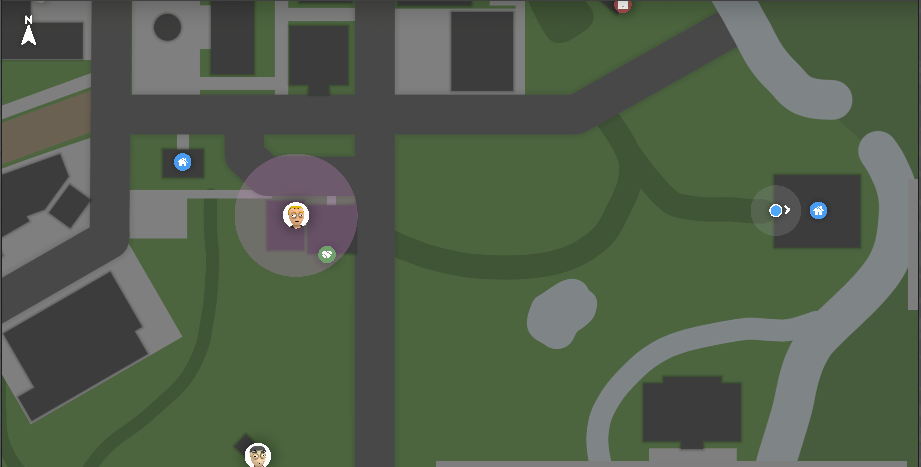Select the home marker below the main road

point(182,162)
